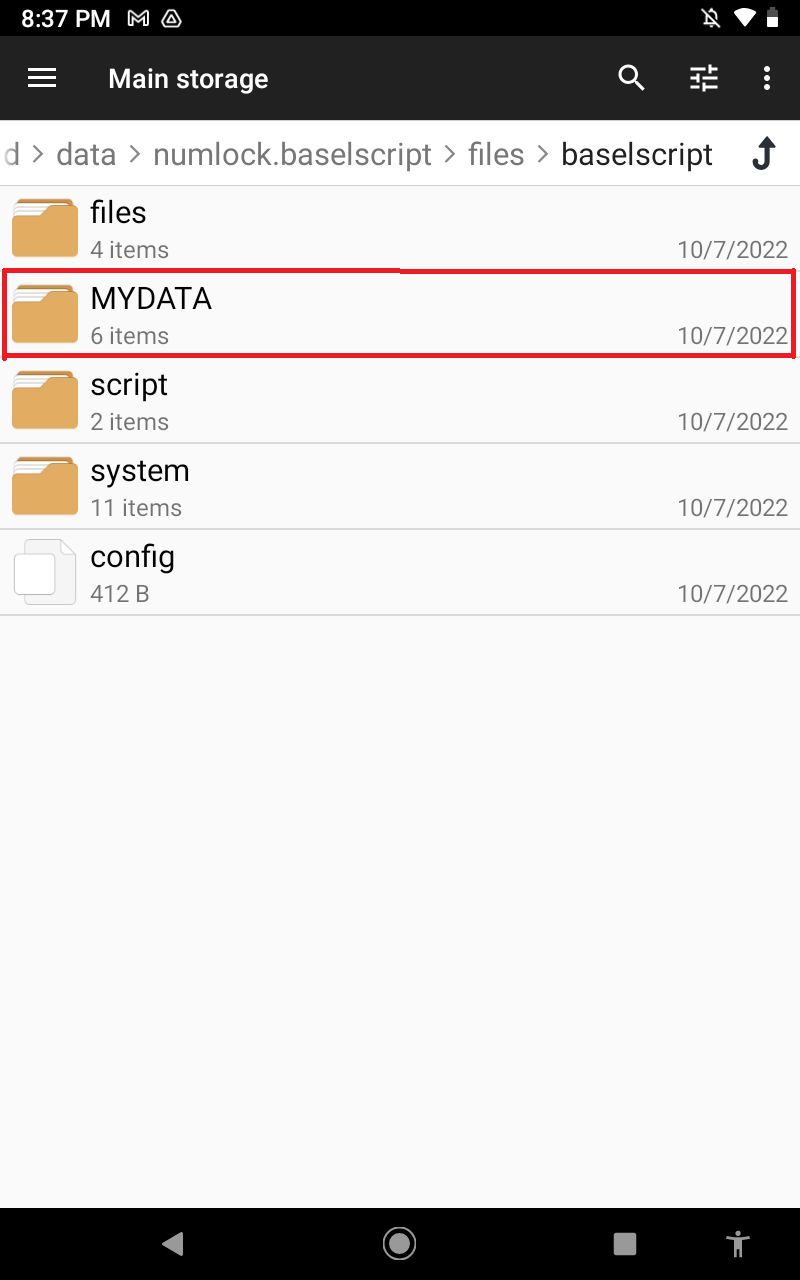
Task: Jump to the data breadcrumb
Action: [86, 154]
